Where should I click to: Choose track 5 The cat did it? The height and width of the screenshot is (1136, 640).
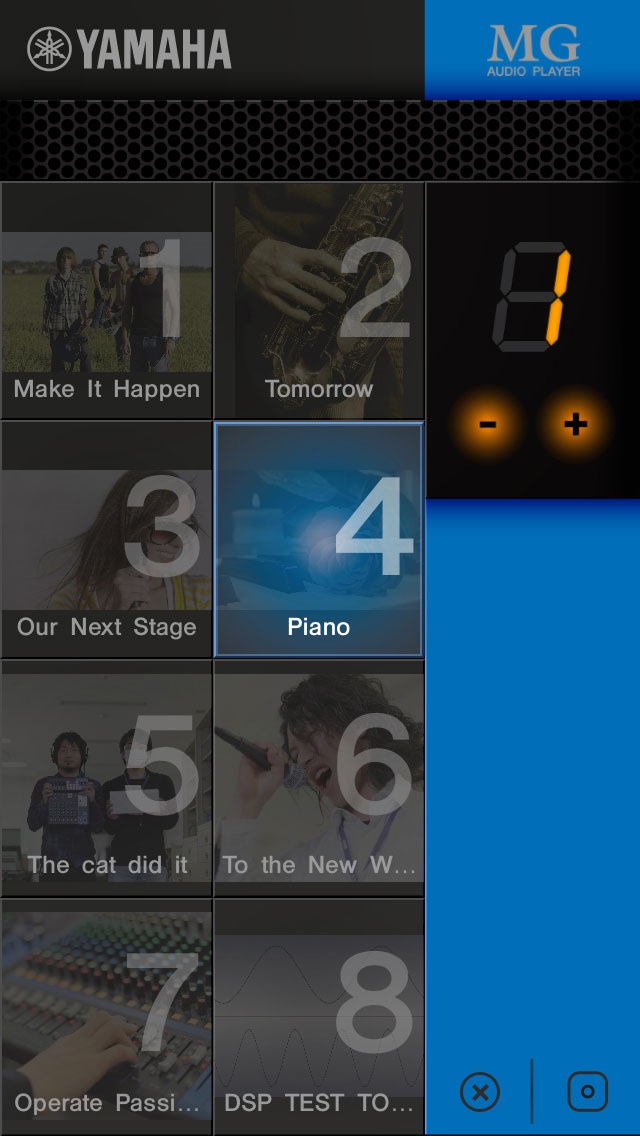click(x=107, y=778)
